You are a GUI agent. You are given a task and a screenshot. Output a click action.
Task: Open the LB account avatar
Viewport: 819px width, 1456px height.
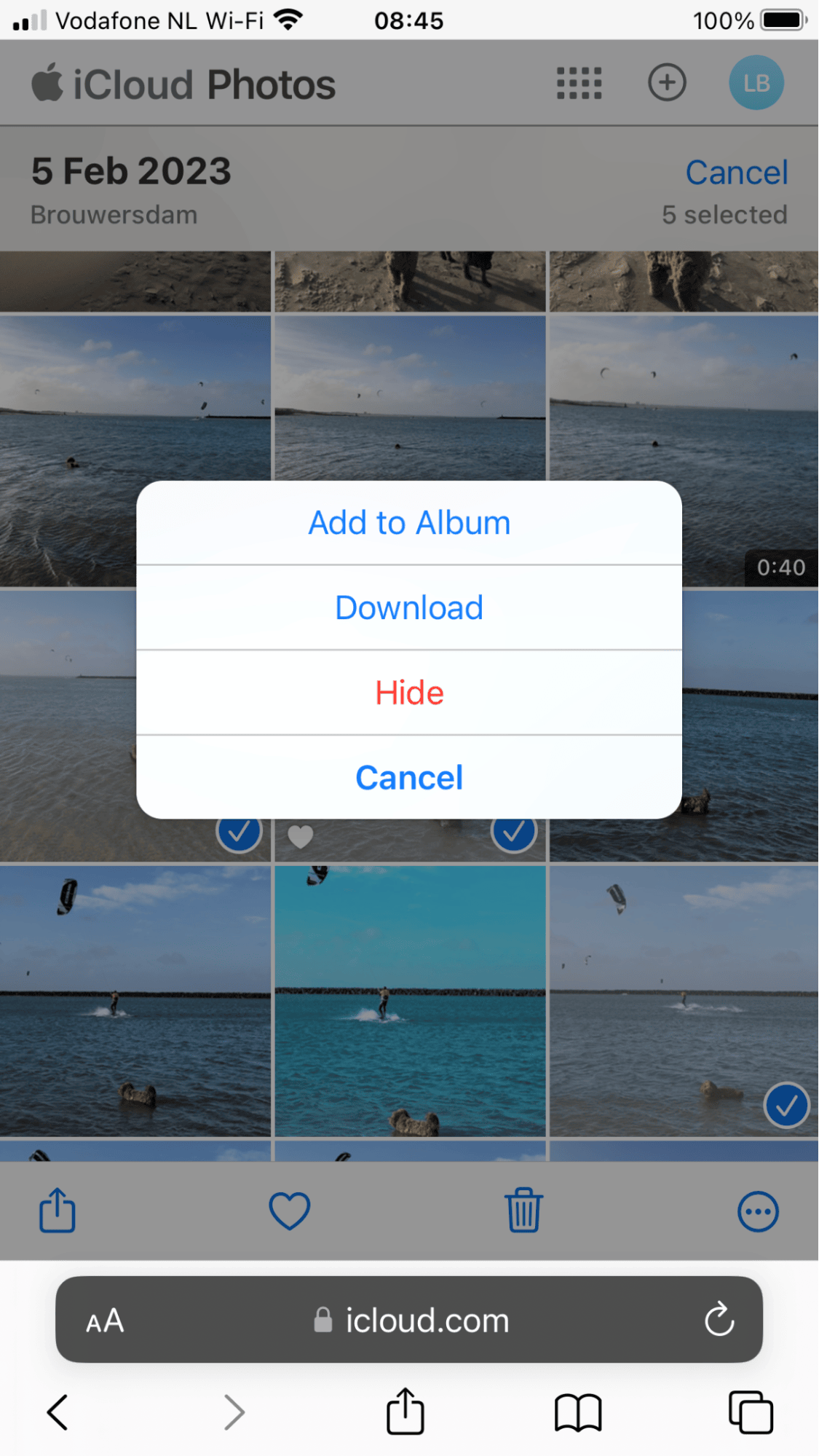(756, 83)
